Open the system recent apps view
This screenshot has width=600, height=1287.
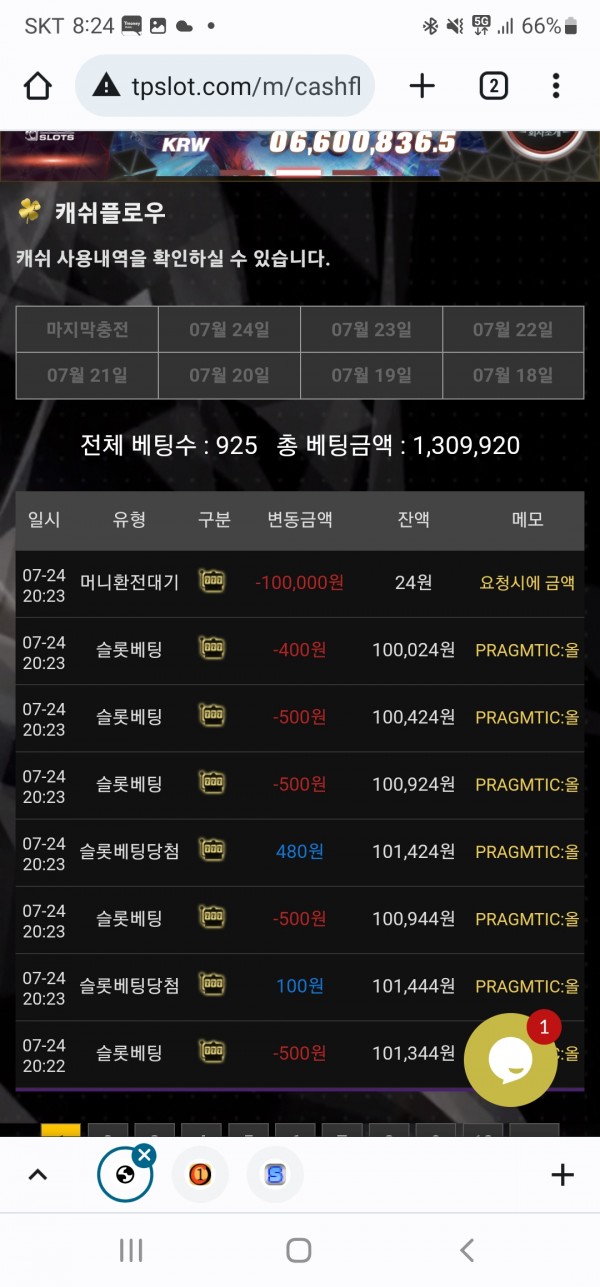coord(131,1249)
